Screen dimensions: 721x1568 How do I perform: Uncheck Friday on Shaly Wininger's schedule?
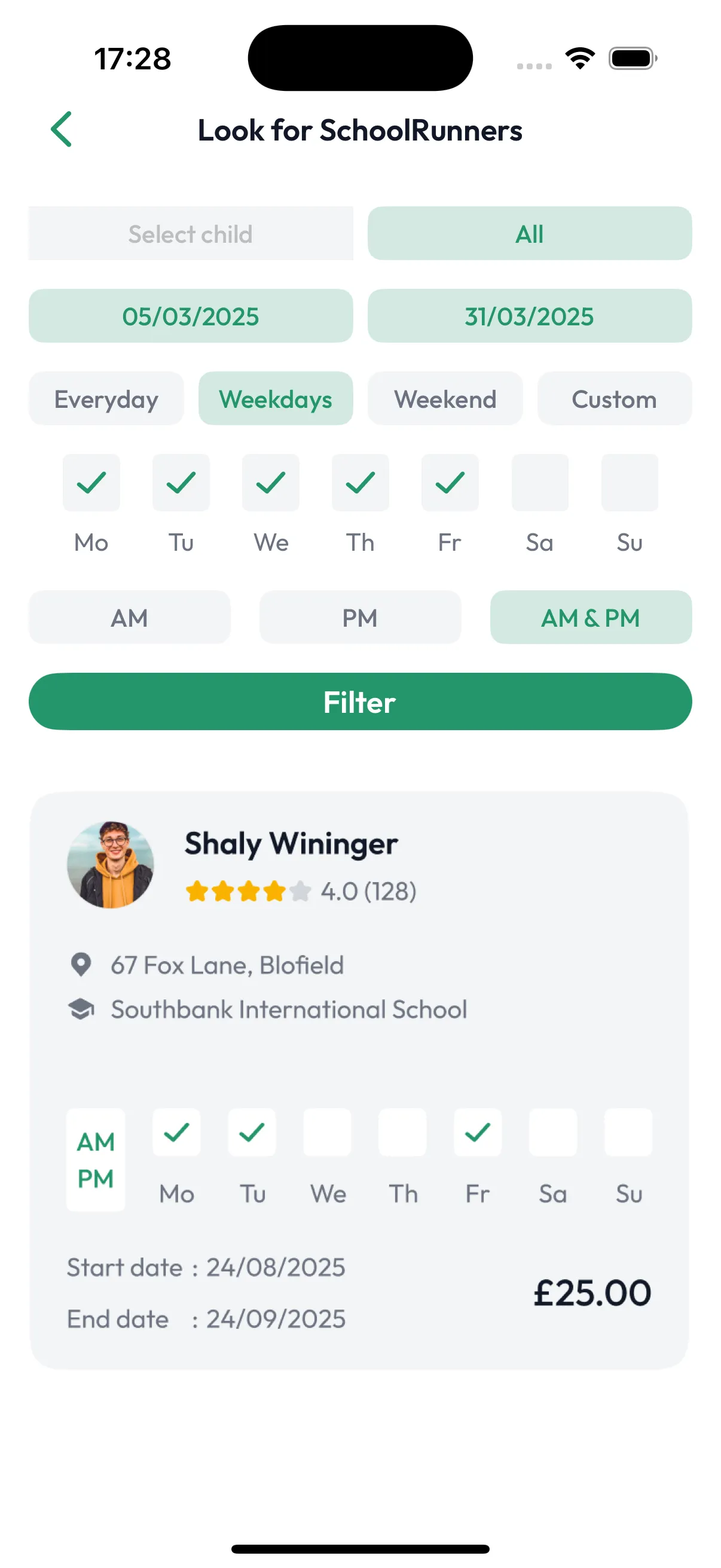coord(477,1131)
